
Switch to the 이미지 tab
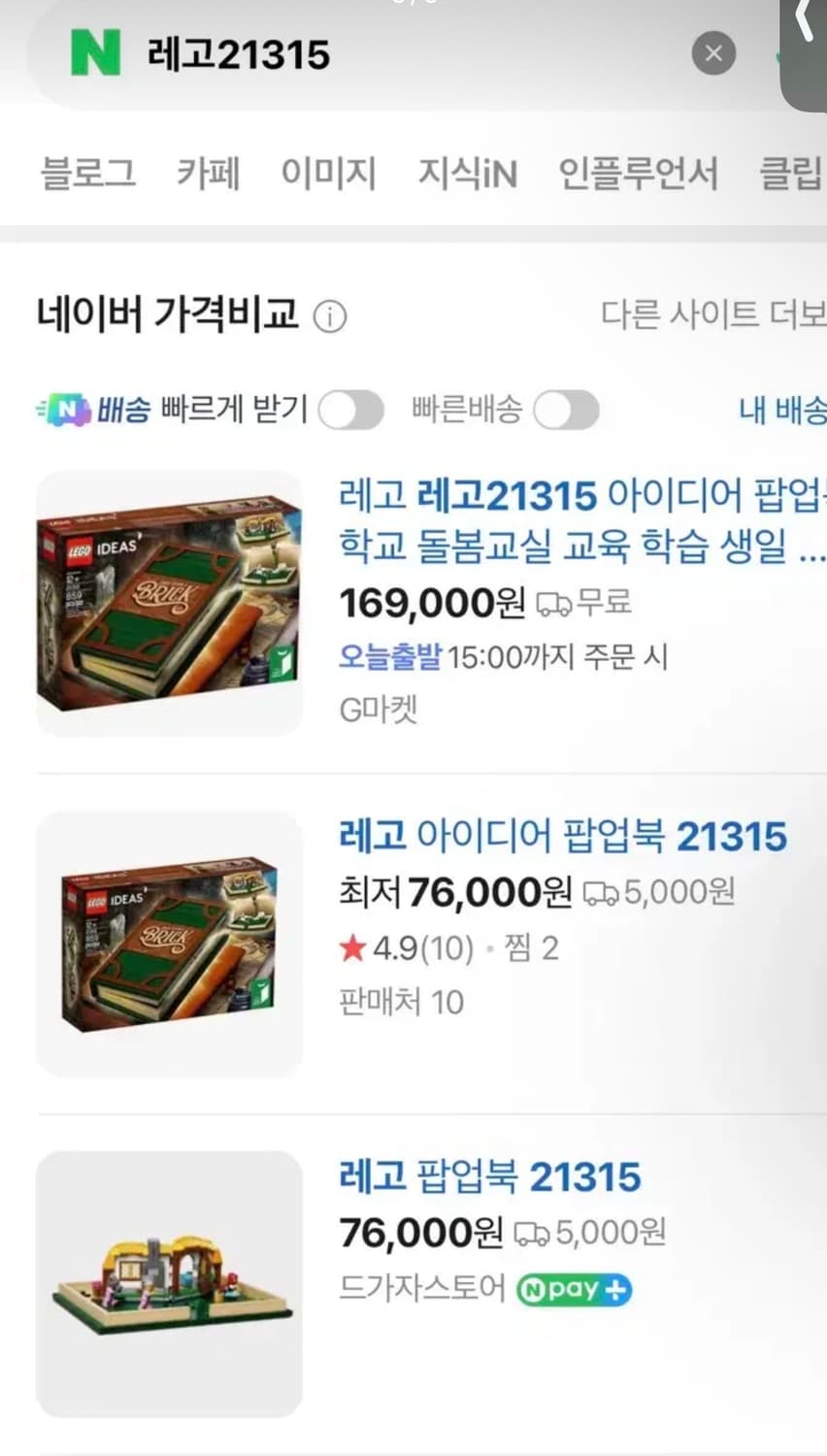pos(330,175)
